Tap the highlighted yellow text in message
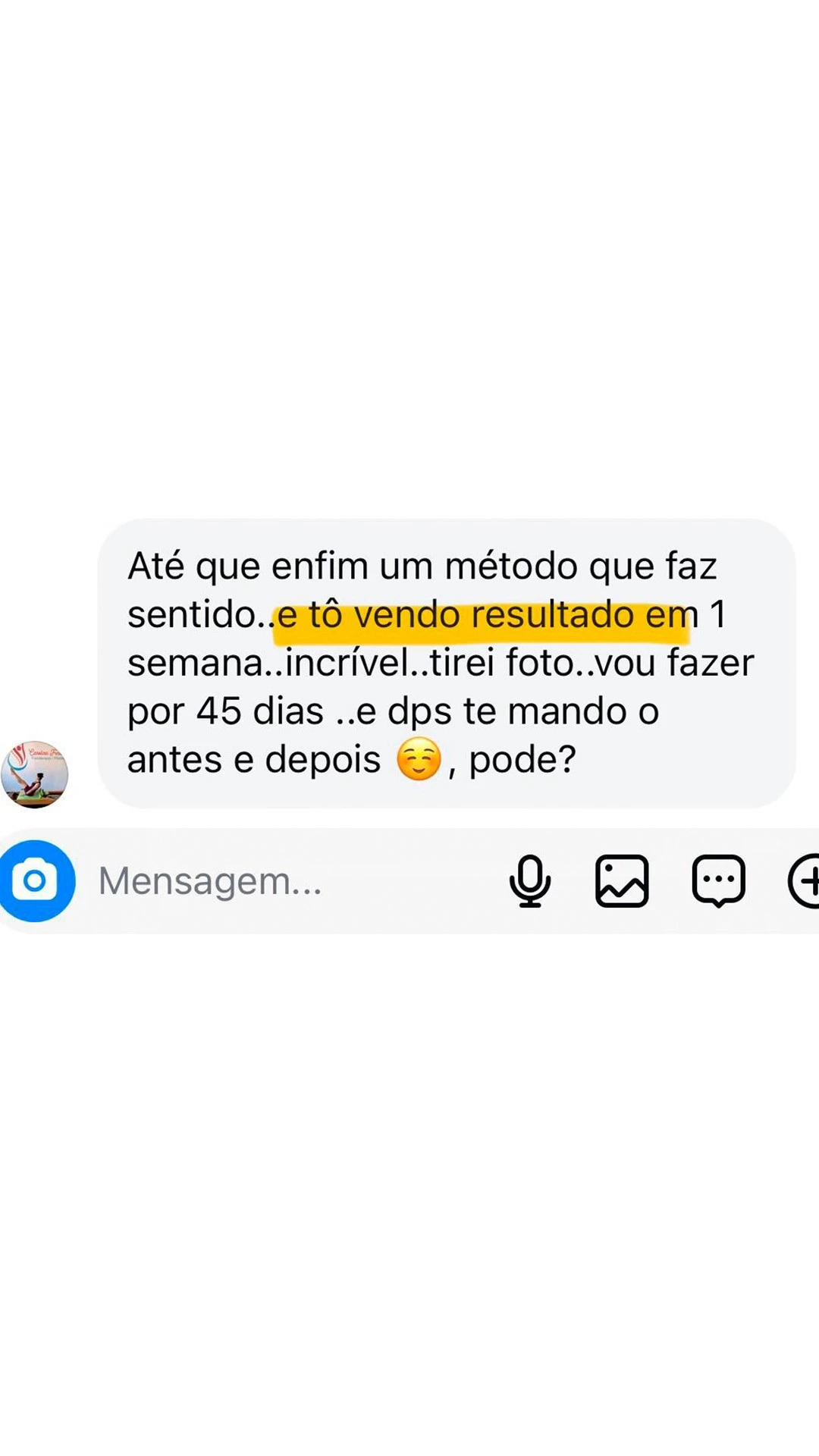Screen dimensions: 819x1456 coord(485,614)
